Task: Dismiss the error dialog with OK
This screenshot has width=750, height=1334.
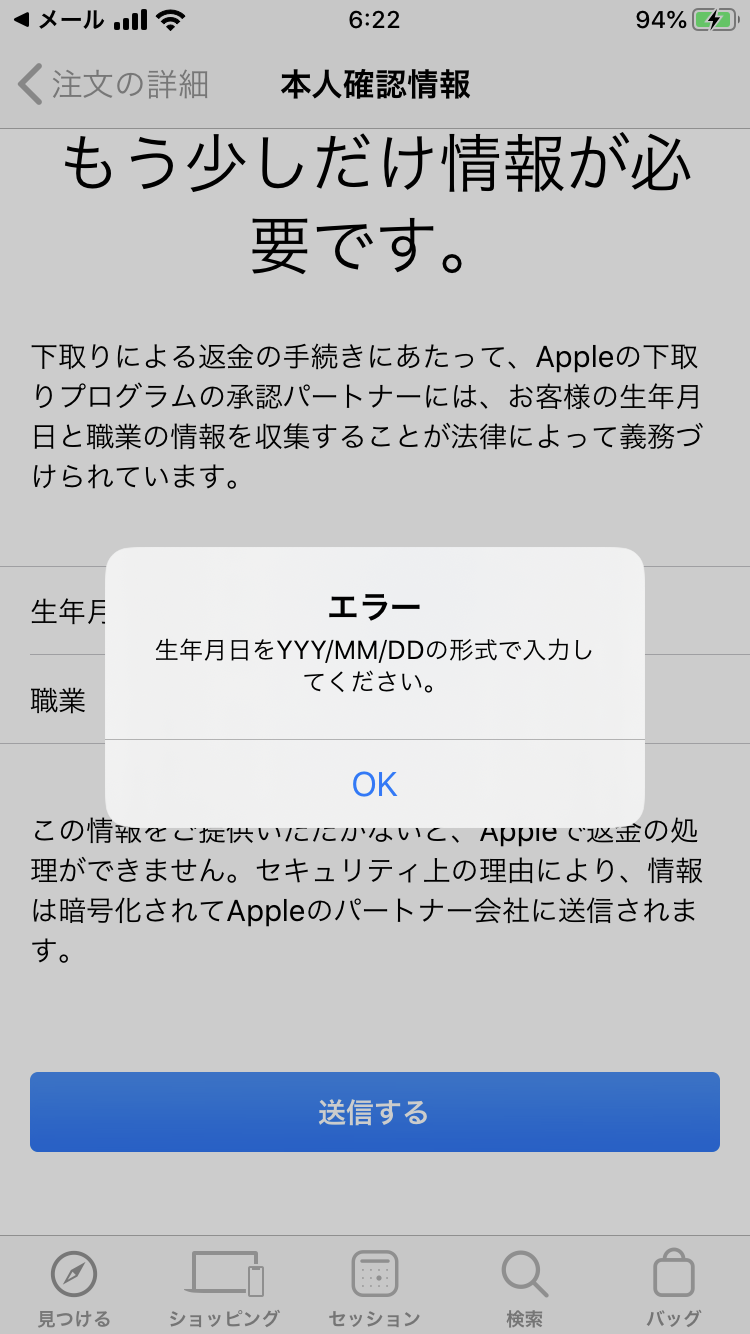Action: coord(374,784)
